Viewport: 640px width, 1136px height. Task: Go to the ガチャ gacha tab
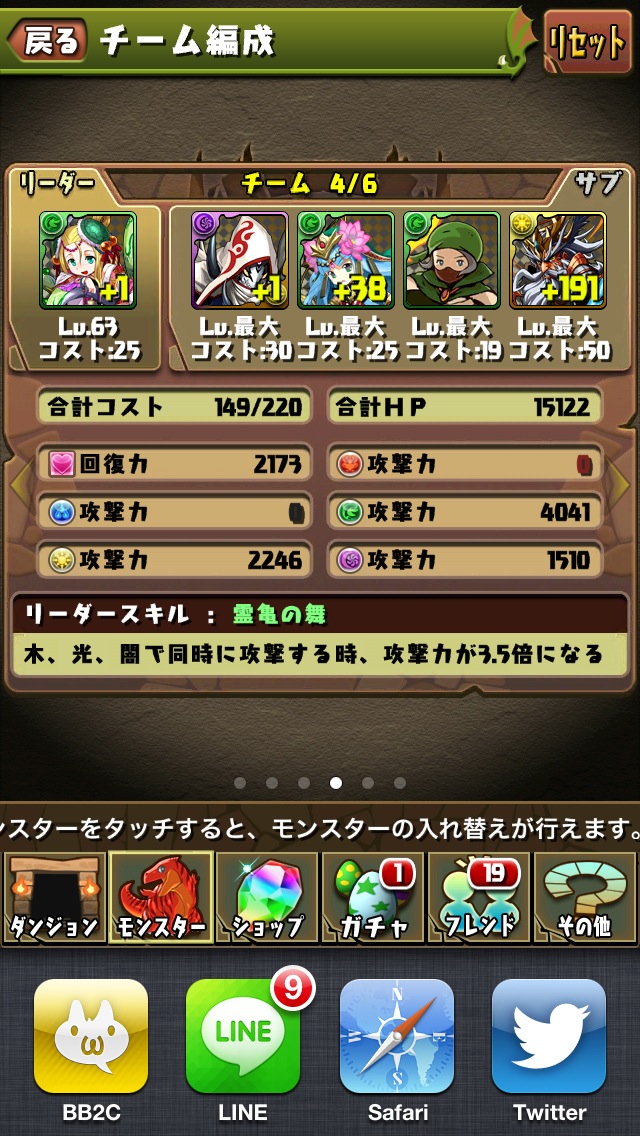coord(373,897)
